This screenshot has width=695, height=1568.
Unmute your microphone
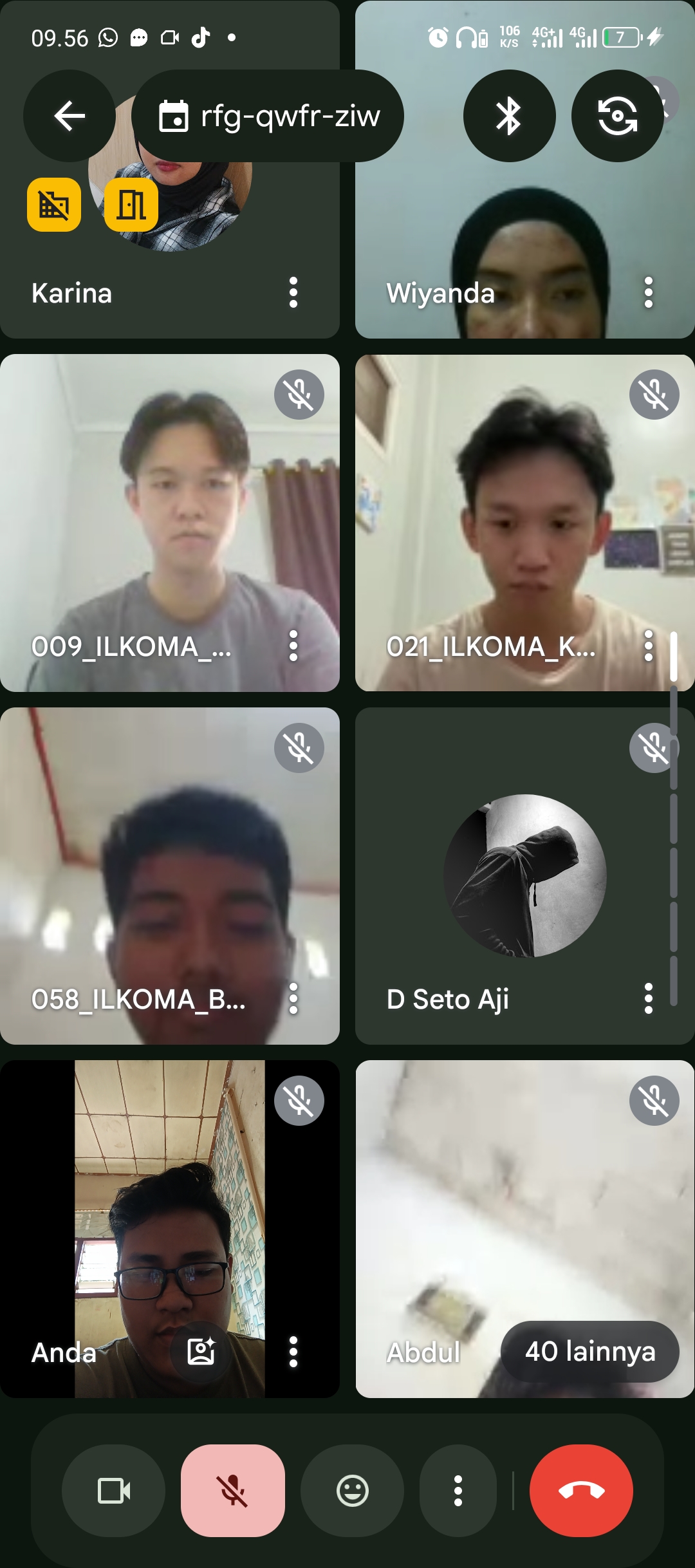point(233,1491)
